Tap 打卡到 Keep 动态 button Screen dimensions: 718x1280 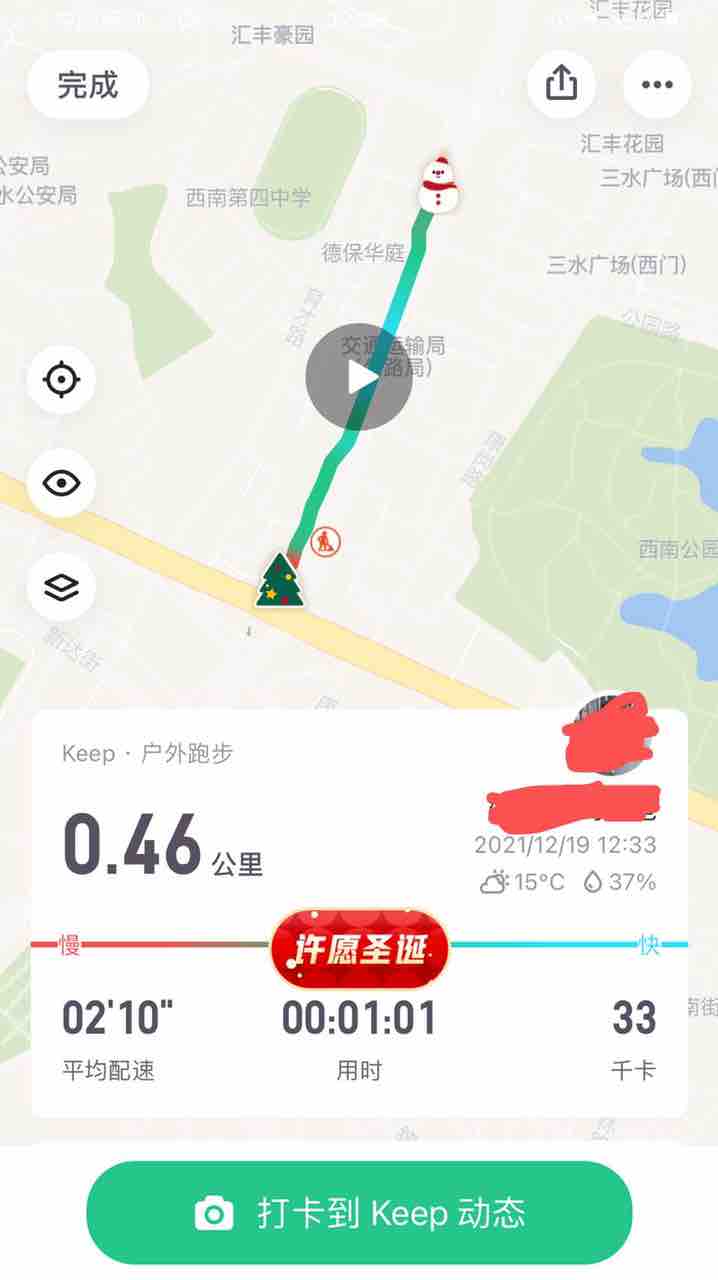tap(359, 1213)
